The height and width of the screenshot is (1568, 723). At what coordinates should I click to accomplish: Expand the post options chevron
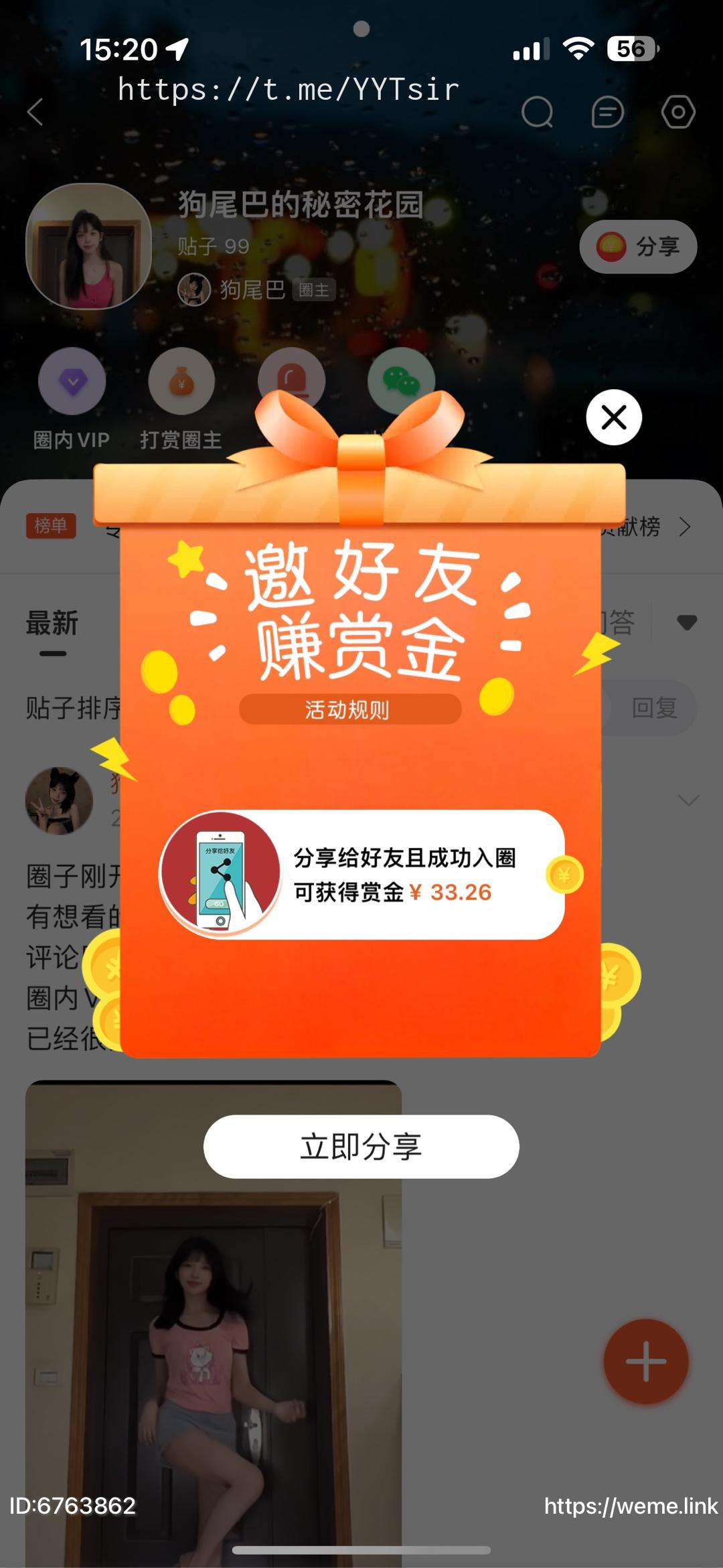coord(688,800)
